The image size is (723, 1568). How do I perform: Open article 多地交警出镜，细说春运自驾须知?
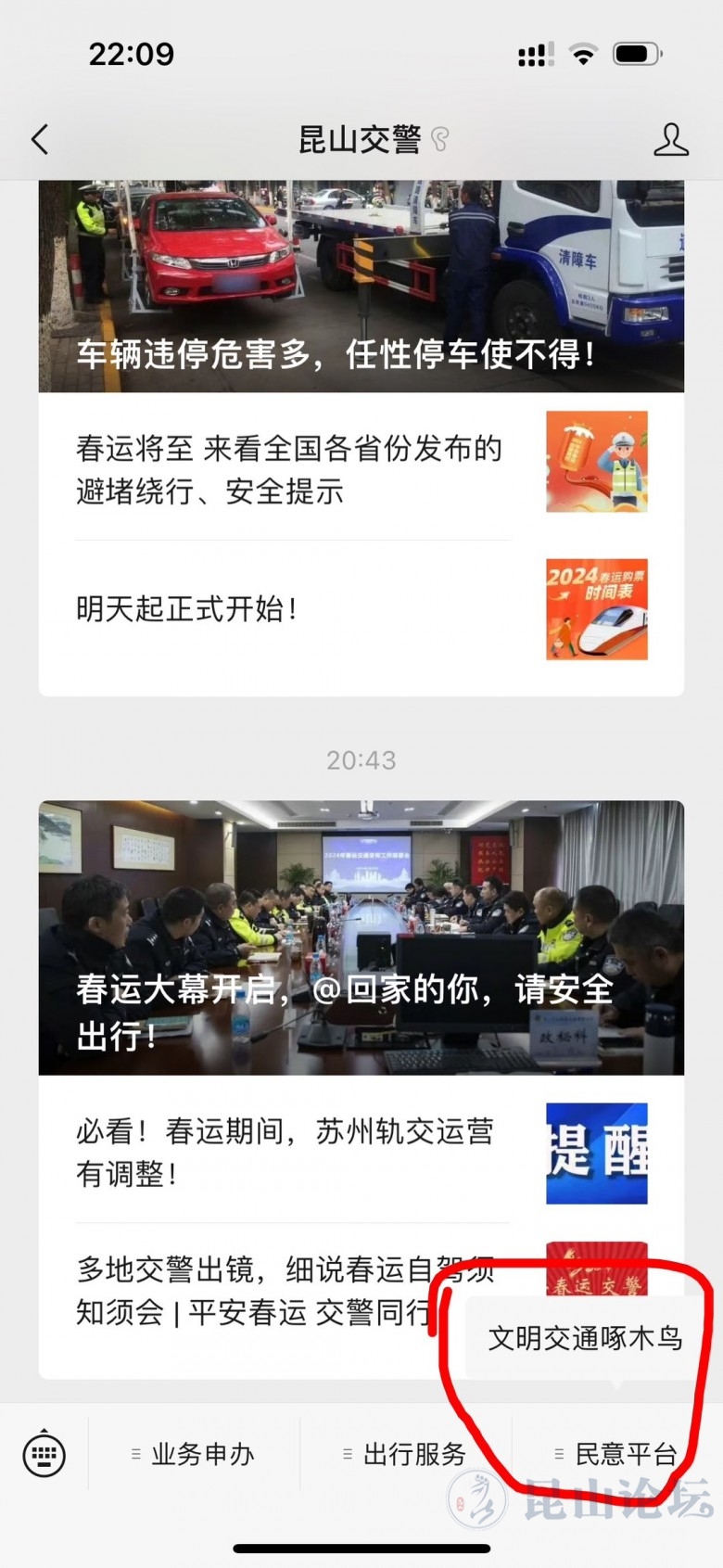pos(250,1289)
